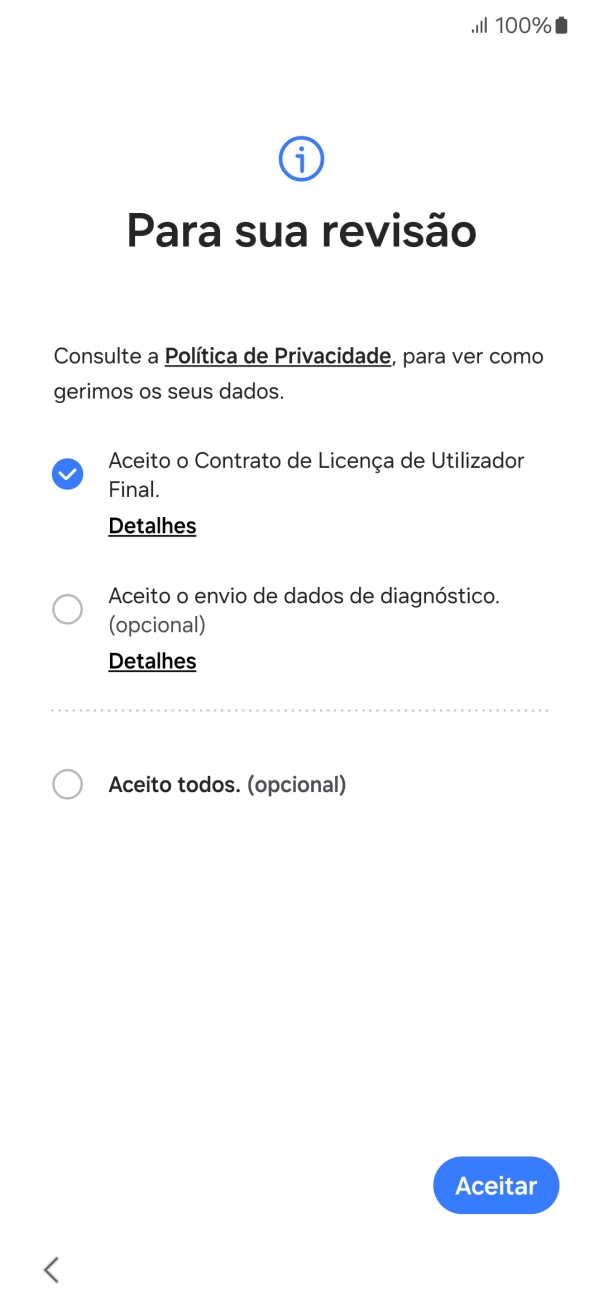The height and width of the screenshot is (1308, 603).
Task: Accept sending dados de diagnóstico
Action: click(x=67, y=609)
